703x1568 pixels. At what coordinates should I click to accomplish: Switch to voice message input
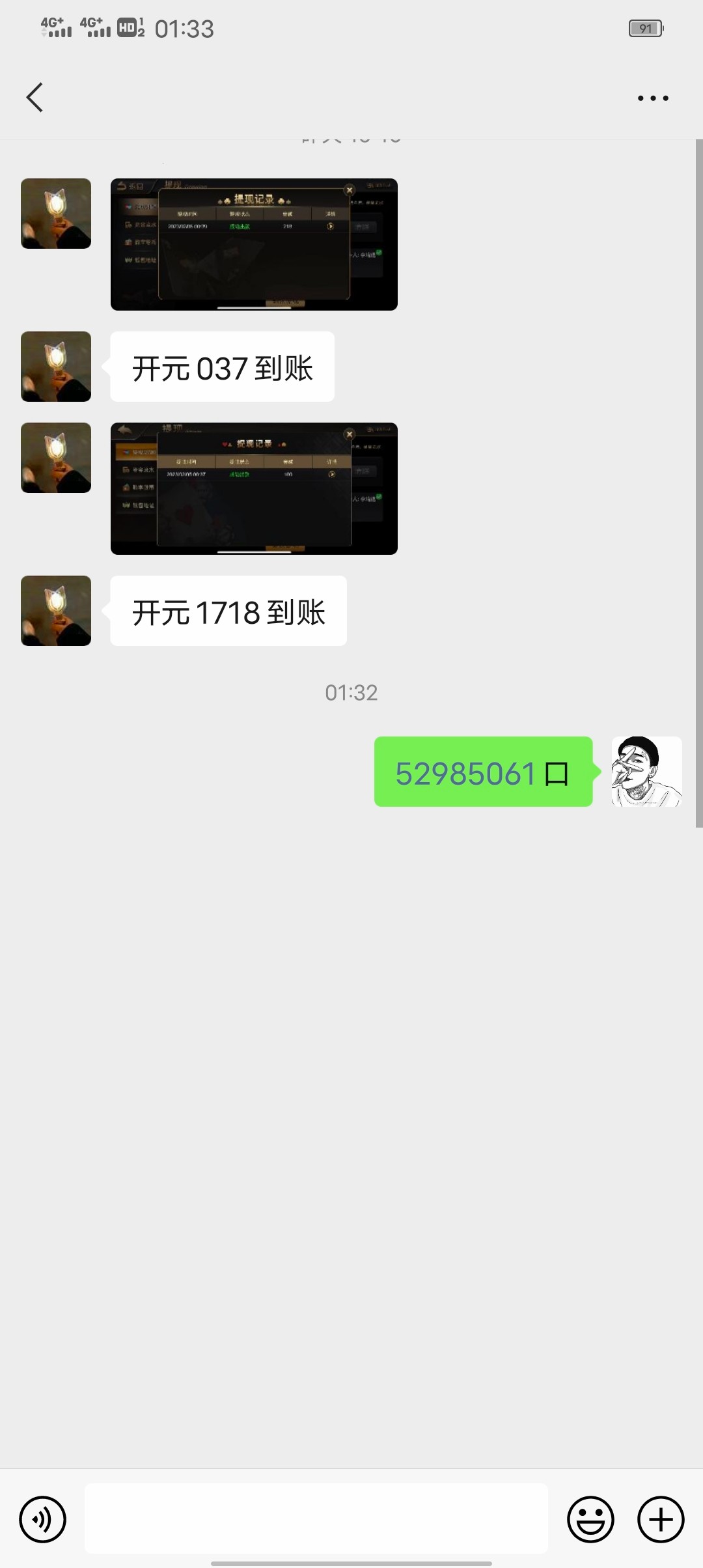pos(43,1519)
